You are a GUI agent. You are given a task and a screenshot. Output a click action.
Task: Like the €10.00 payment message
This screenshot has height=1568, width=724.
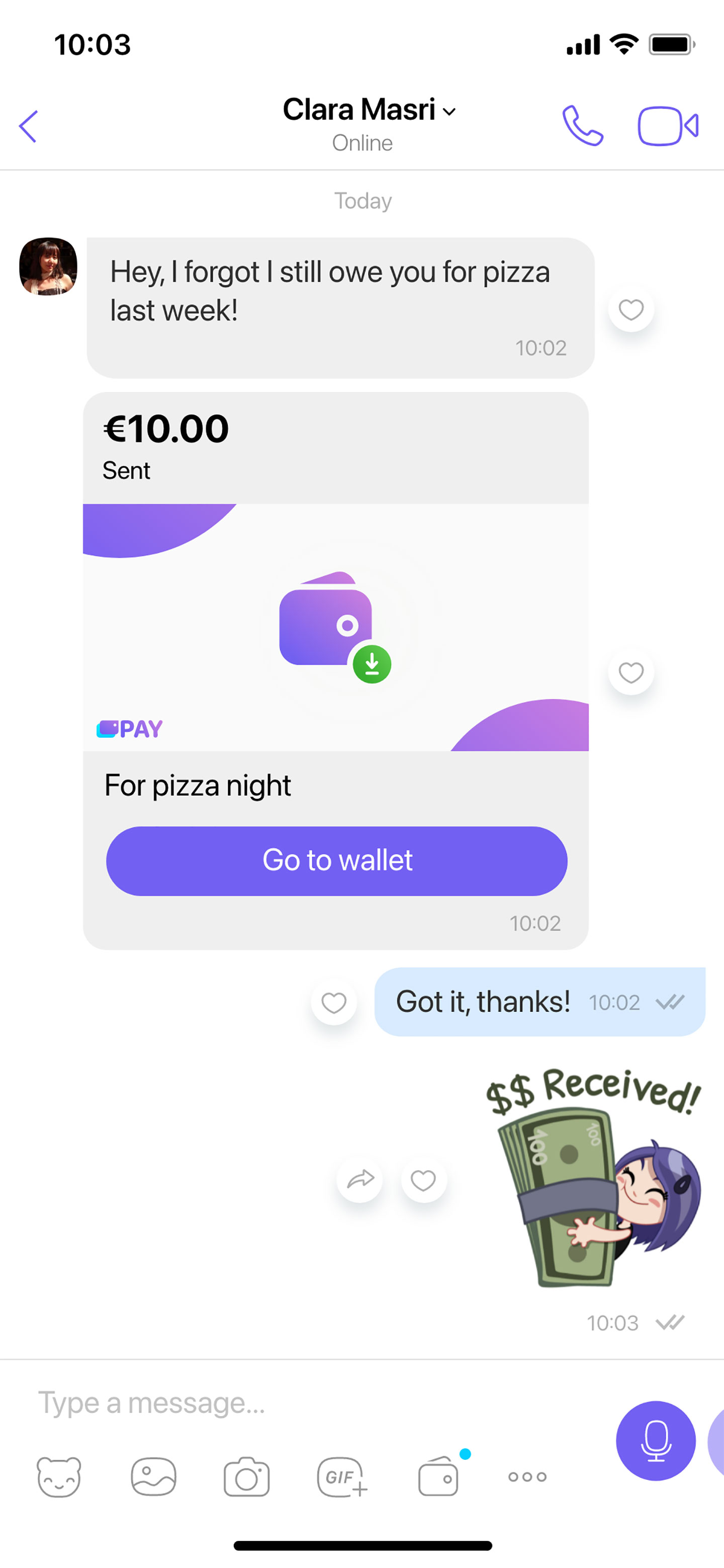[631, 672]
